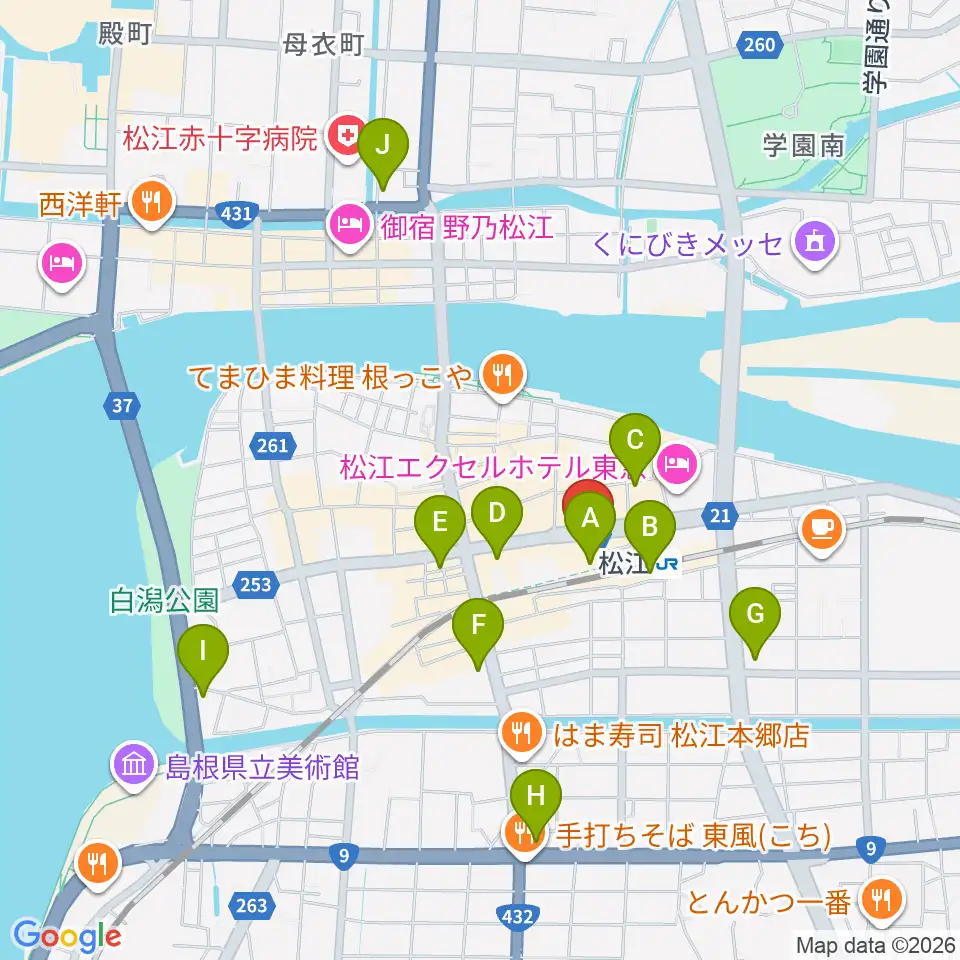Open the 島根県立美術館 museum pin
Image resolution: width=960 pixels, height=960 pixels.
(x=133, y=766)
